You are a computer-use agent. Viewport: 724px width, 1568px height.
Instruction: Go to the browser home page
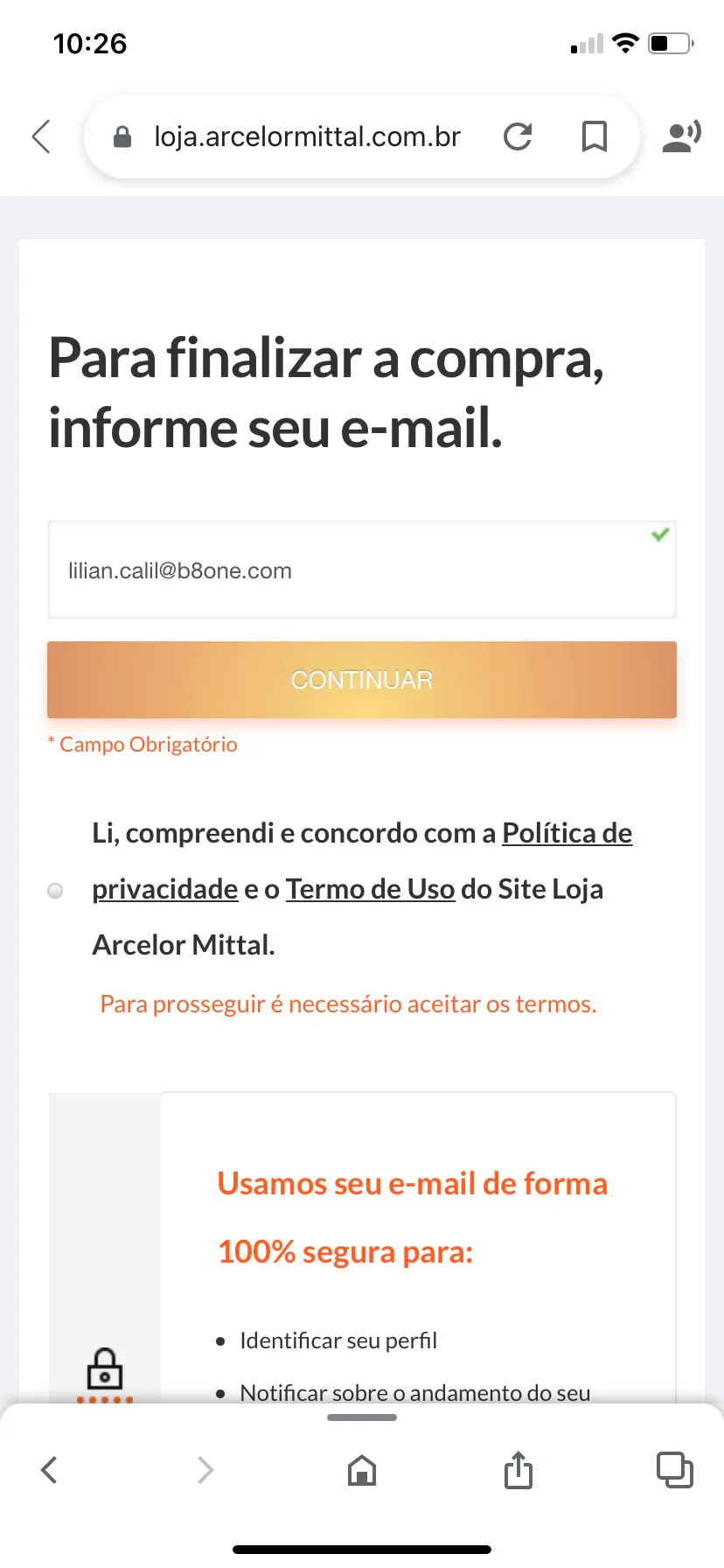tap(362, 1470)
